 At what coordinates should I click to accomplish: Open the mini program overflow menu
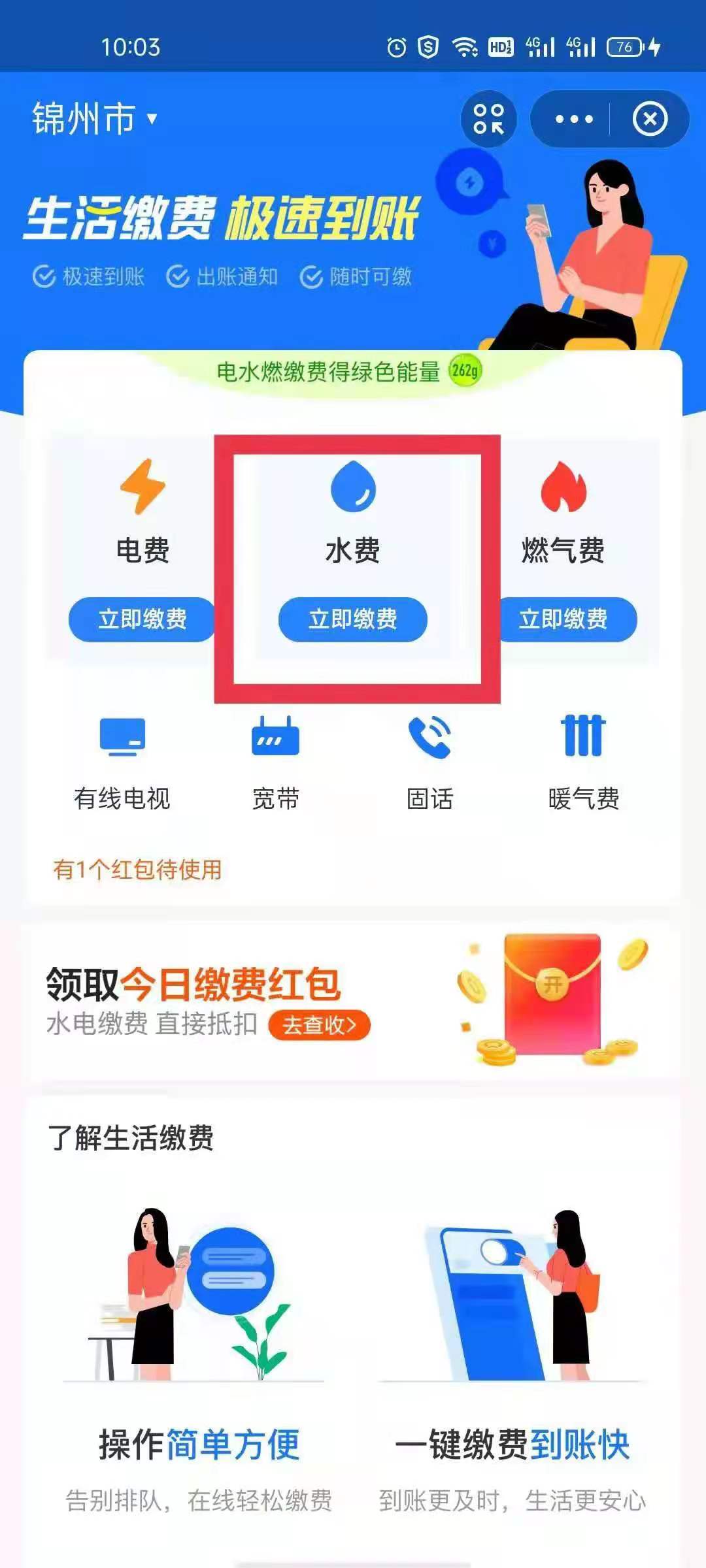pos(573,120)
